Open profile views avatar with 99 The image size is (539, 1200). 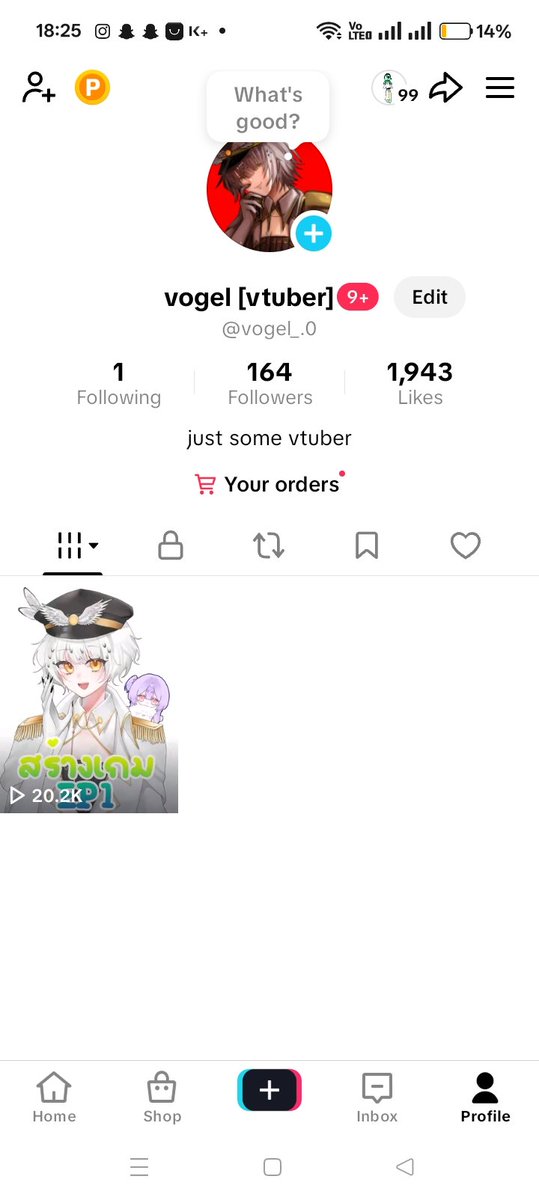394,88
